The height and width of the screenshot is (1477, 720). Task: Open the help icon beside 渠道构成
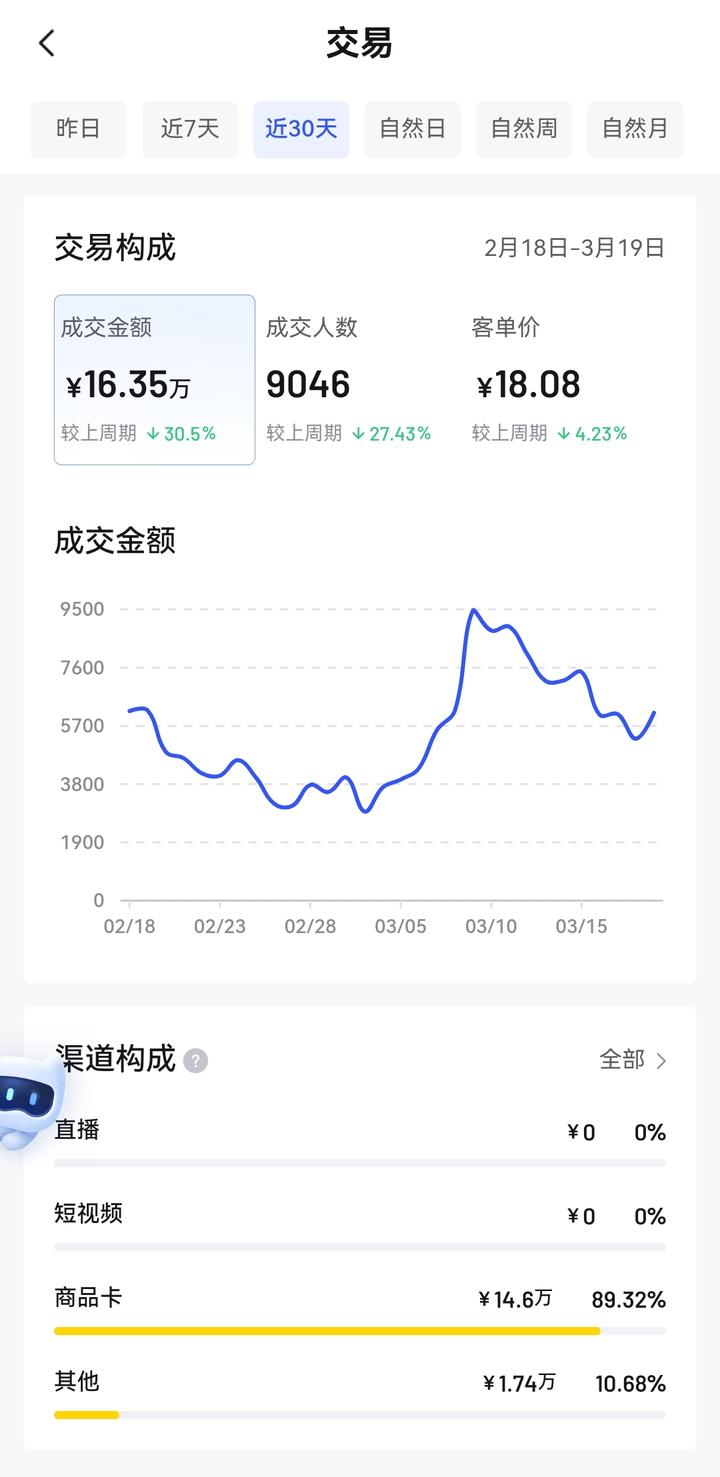point(196,1061)
